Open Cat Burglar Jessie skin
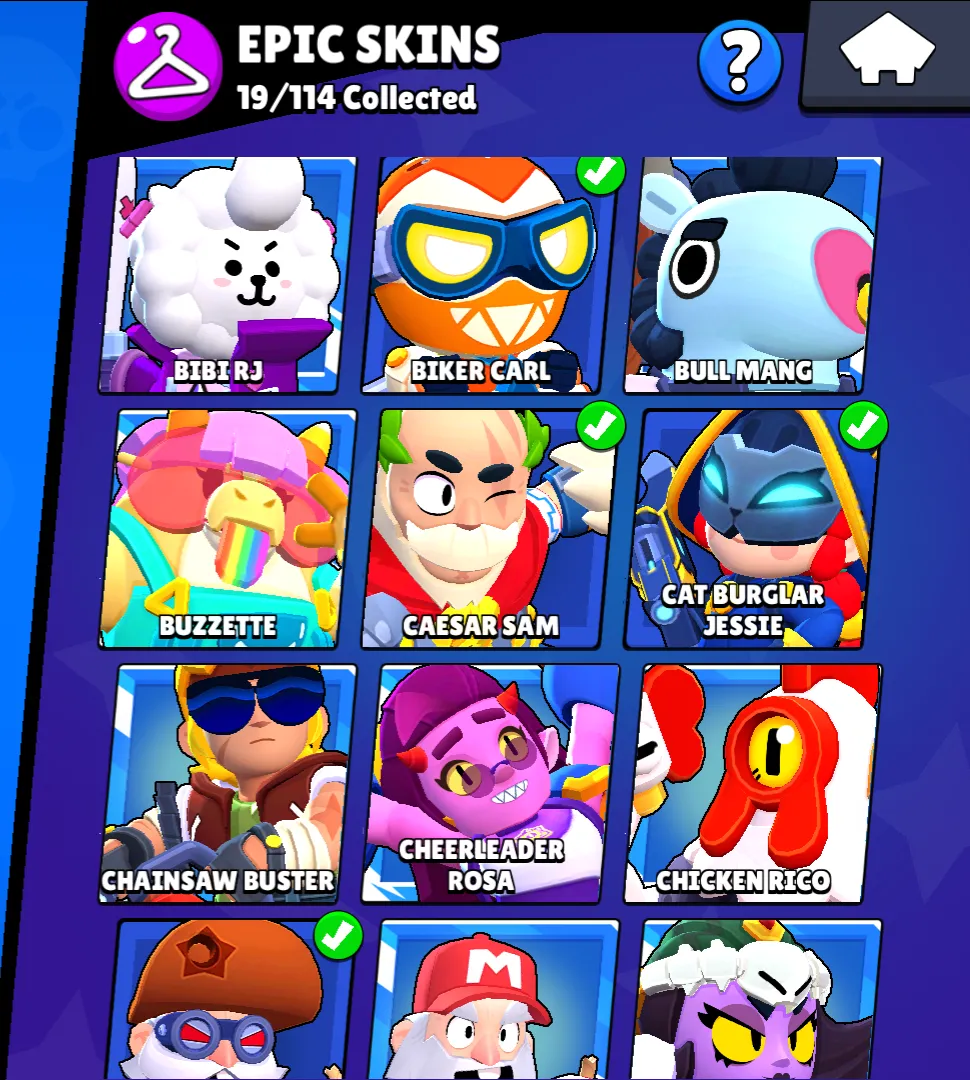The image size is (970, 1080). (751, 528)
